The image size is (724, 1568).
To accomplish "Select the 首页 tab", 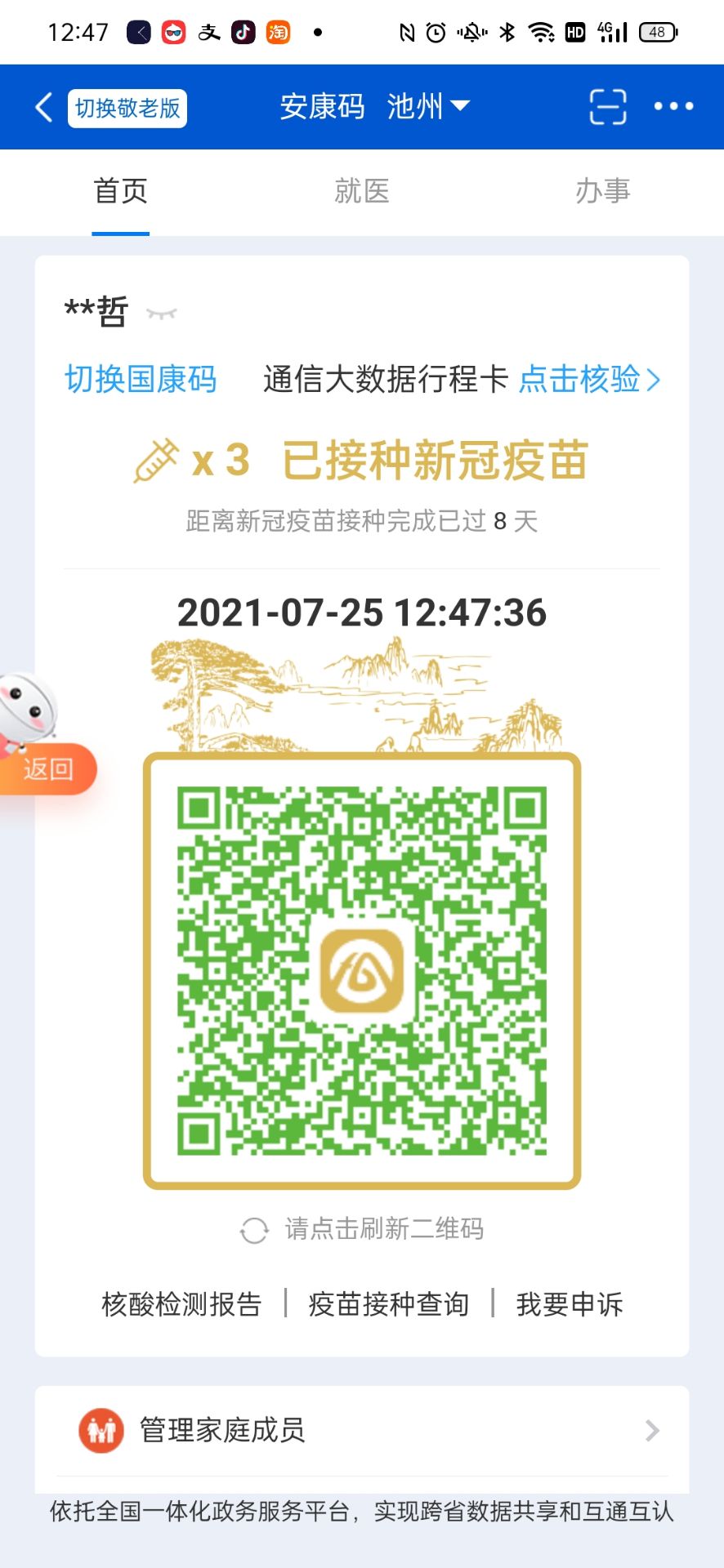I will click(121, 191).
